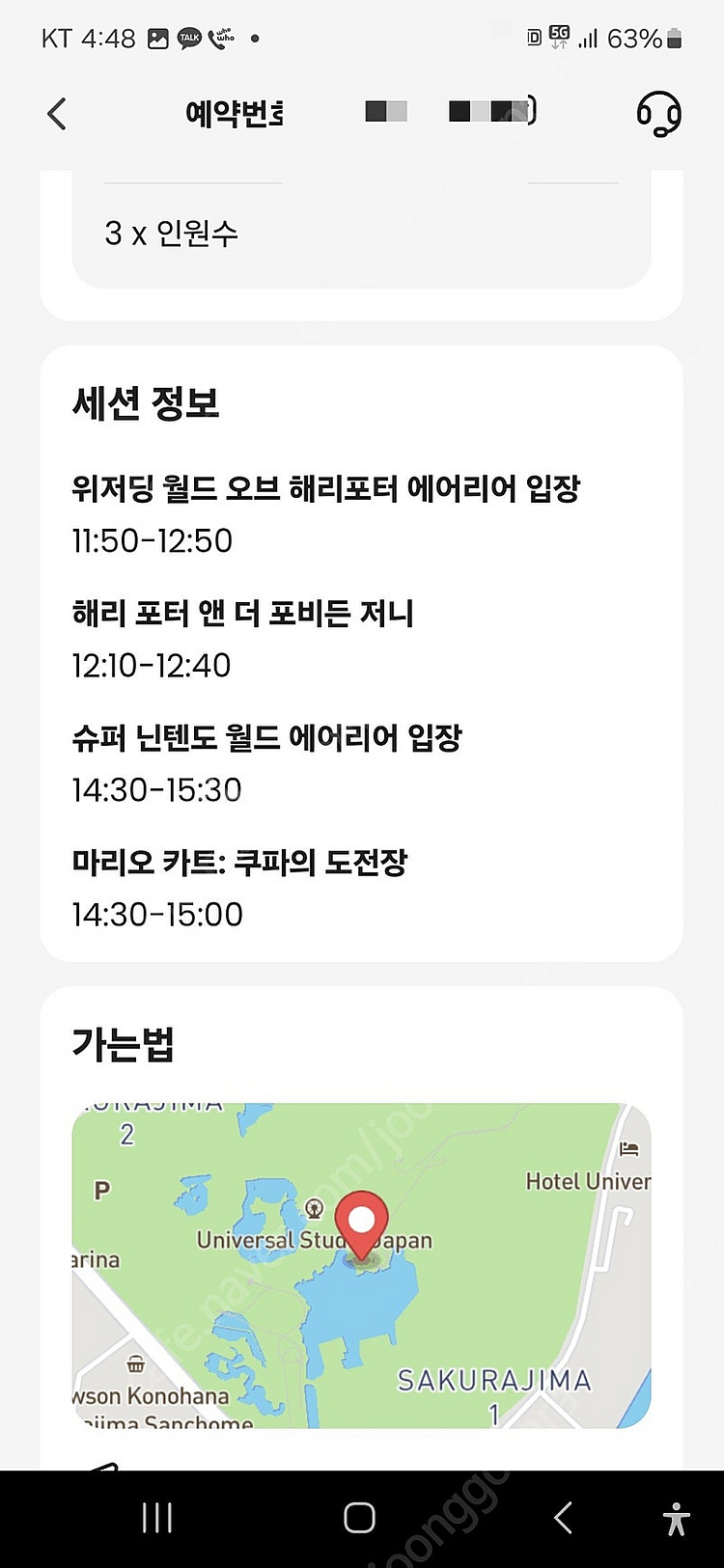Open customer support headset icon

point(659,114)
